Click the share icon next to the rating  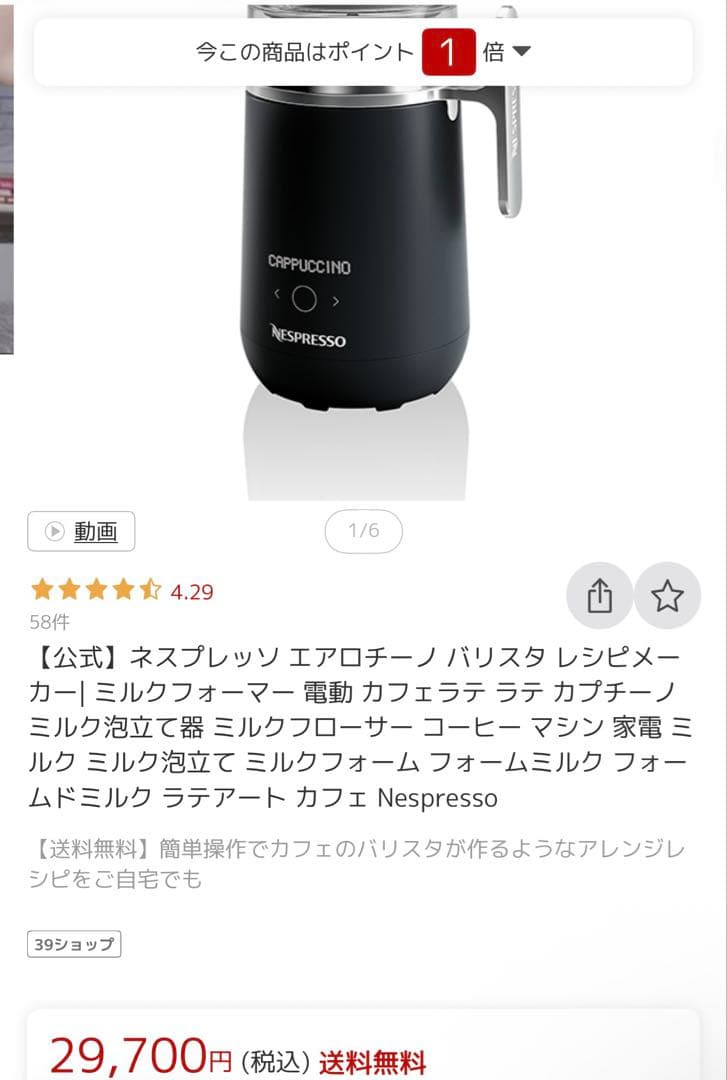click(598, 596)
